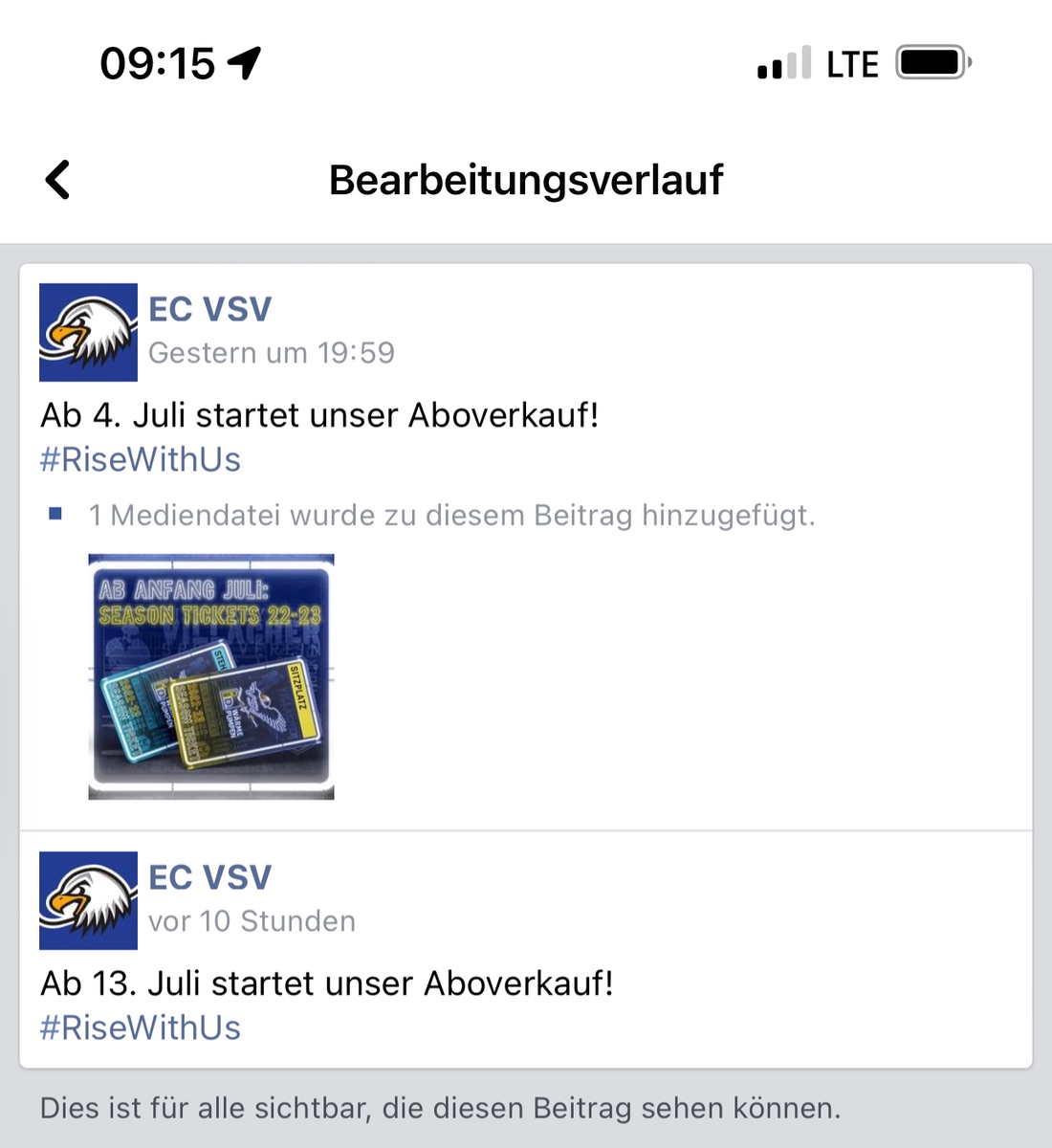This screenshot has width=1052, height=1148.
Task: Tap the EC VSV eagle avatar on the 10 Stunden entry
Action: pyautogui.click(x=88, y=900)
